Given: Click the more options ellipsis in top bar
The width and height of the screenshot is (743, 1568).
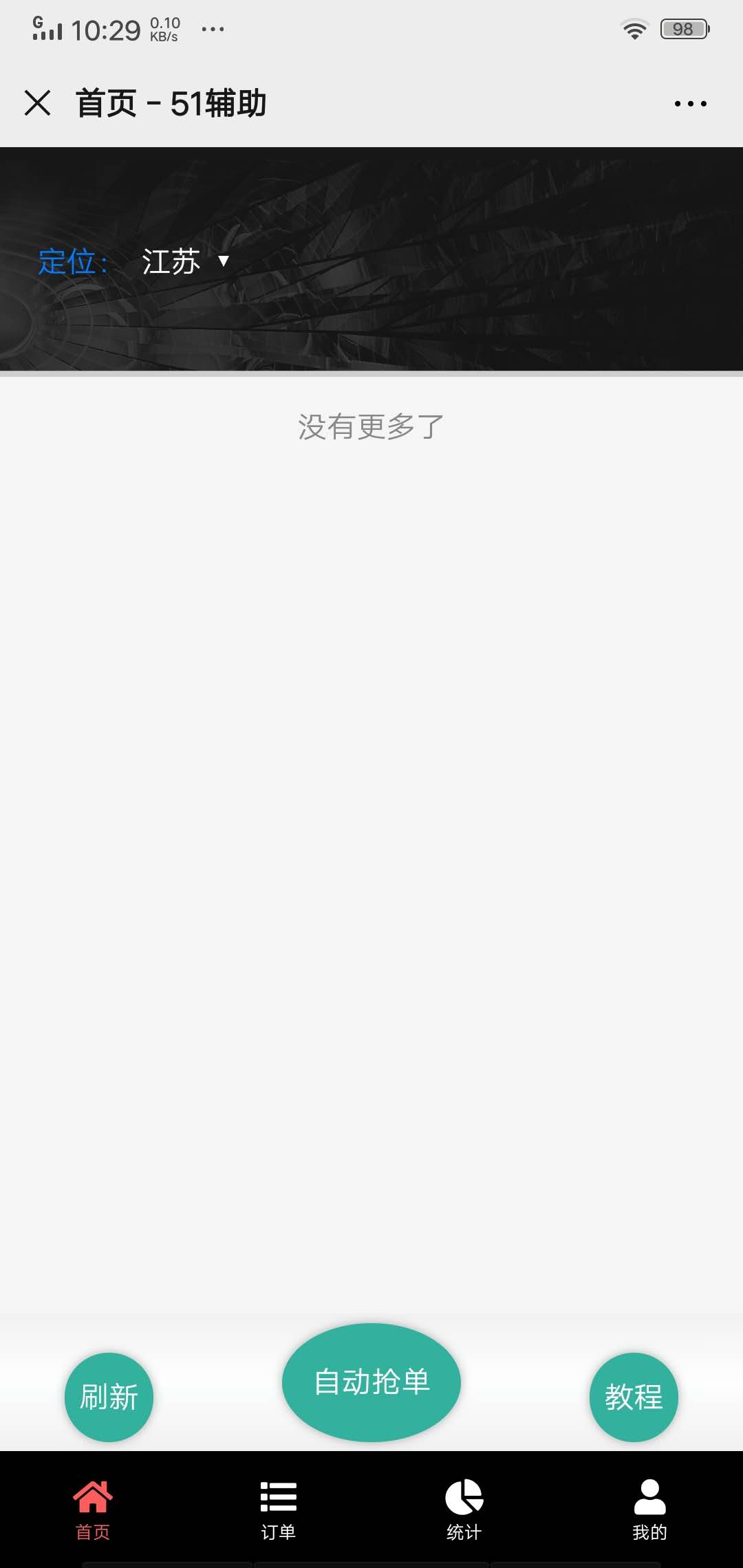Looking at the screenshot, I should (x=690, y=102).
